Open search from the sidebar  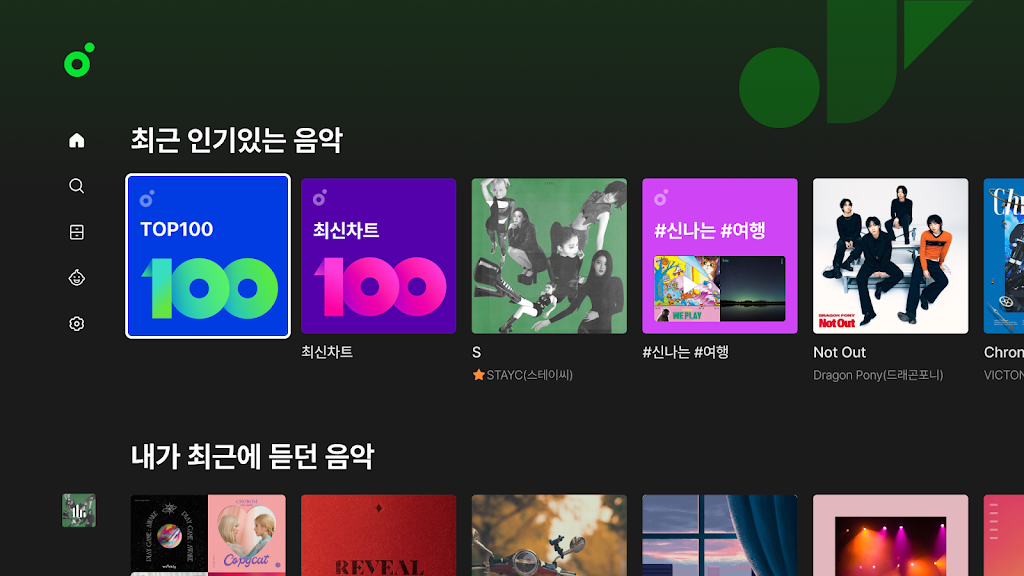coord(77,186)
